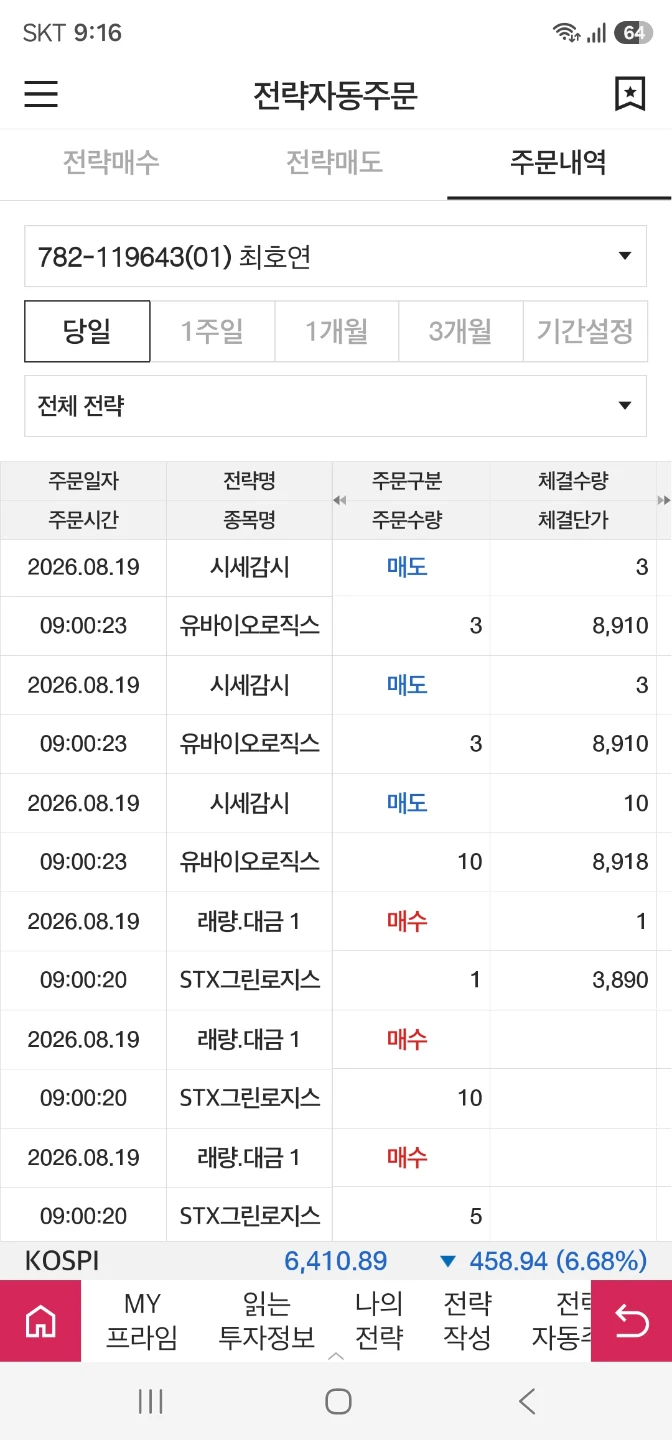Tap the bookmark icon in the header
Image resolution: width=672 pixels, height=1440 pixels.
tap(630, 94)
